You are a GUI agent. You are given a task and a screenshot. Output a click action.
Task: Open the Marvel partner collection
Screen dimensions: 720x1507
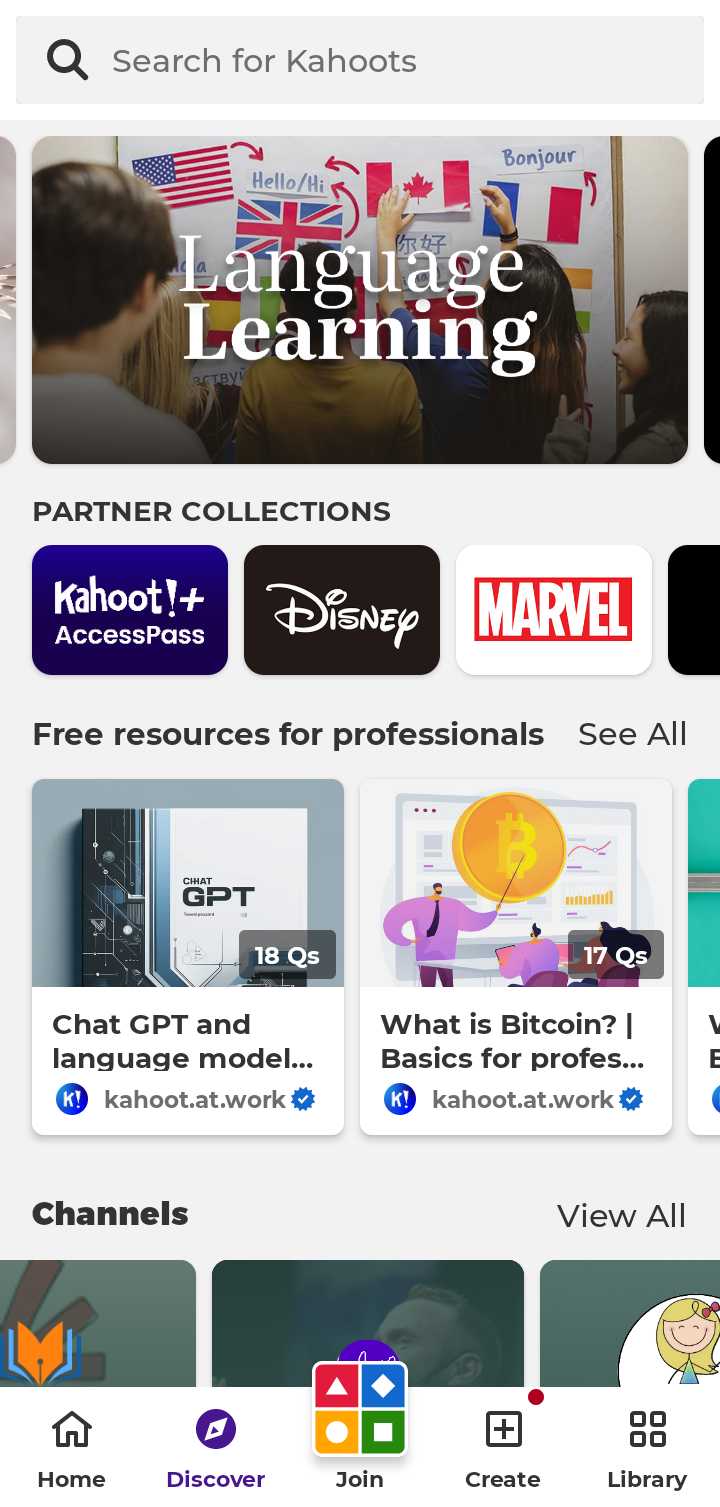coord(554,610)
